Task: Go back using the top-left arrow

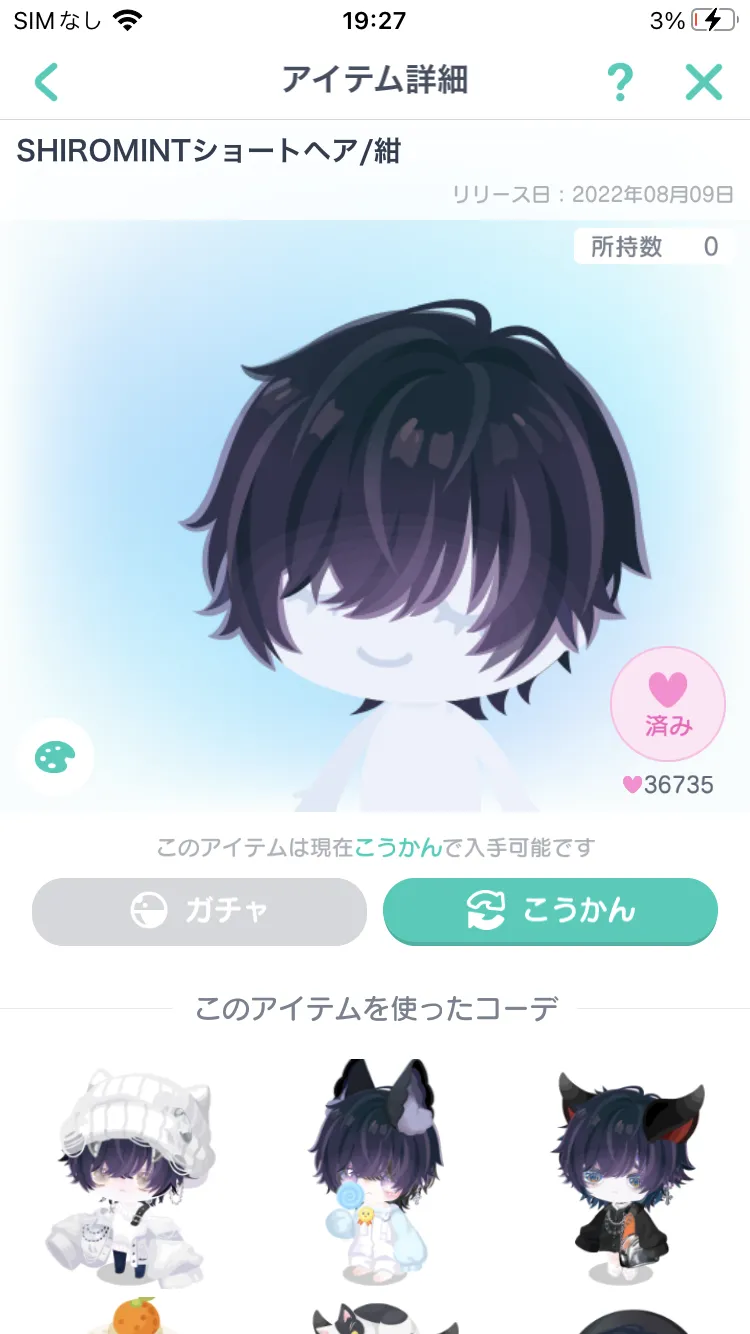Action: point(46,82)
